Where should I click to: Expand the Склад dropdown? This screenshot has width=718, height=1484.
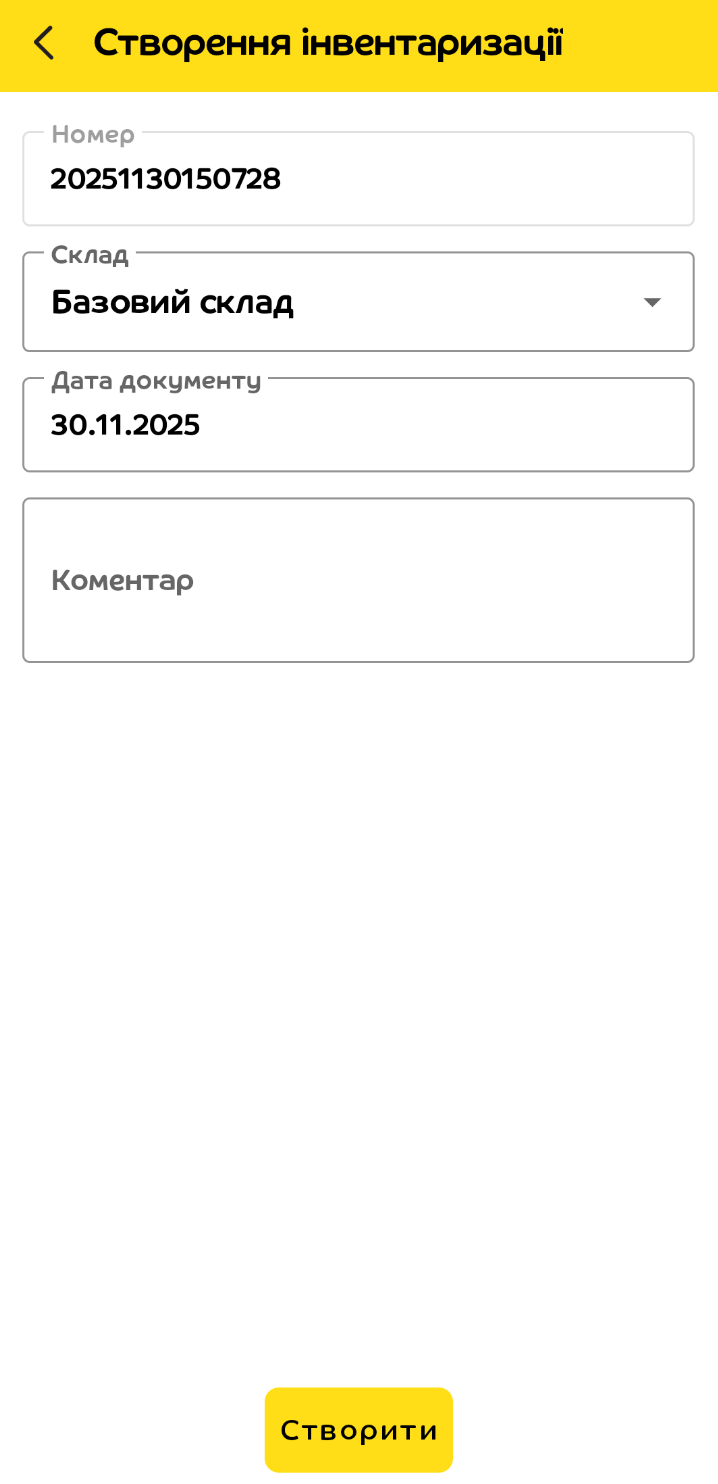[358, 302]
